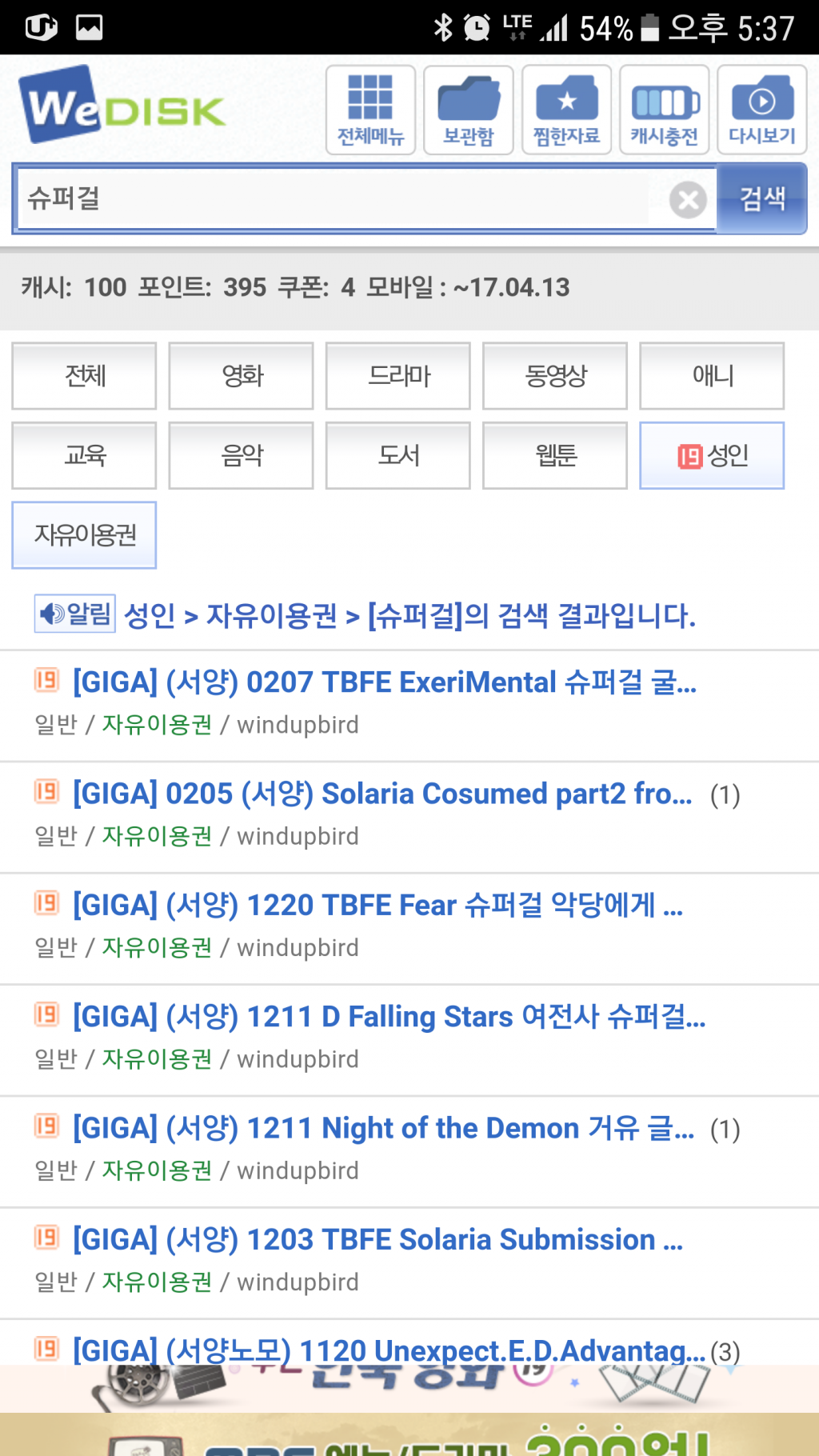Select the 애니 category

pos(711,376)
